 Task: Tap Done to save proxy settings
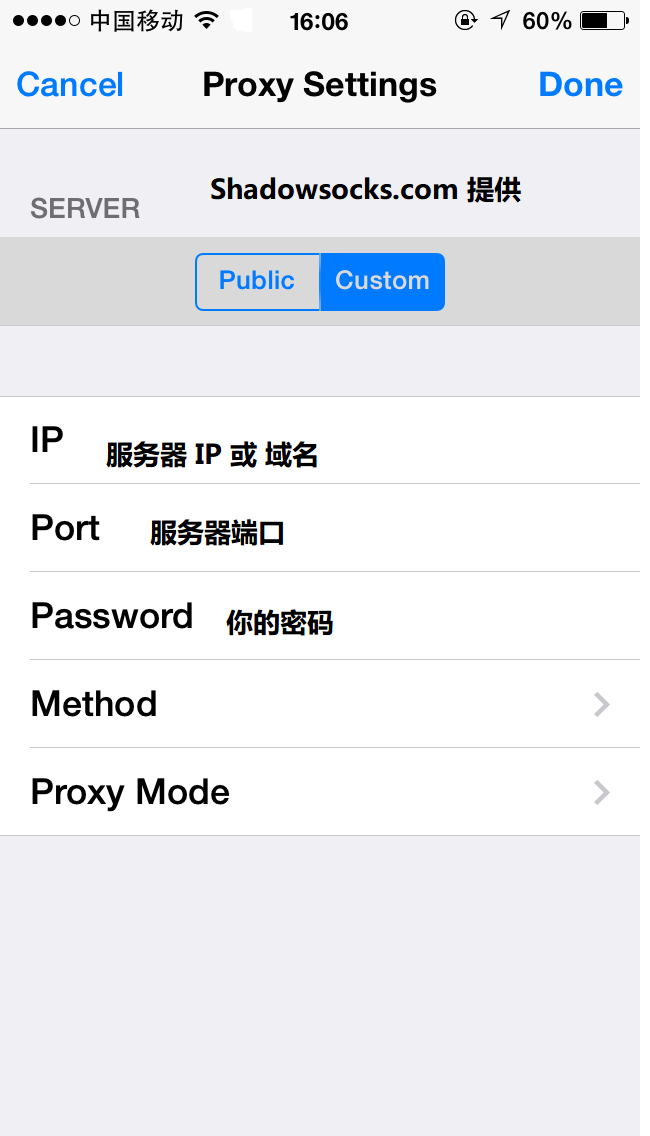pyautogui.click(x=580, y=85)
